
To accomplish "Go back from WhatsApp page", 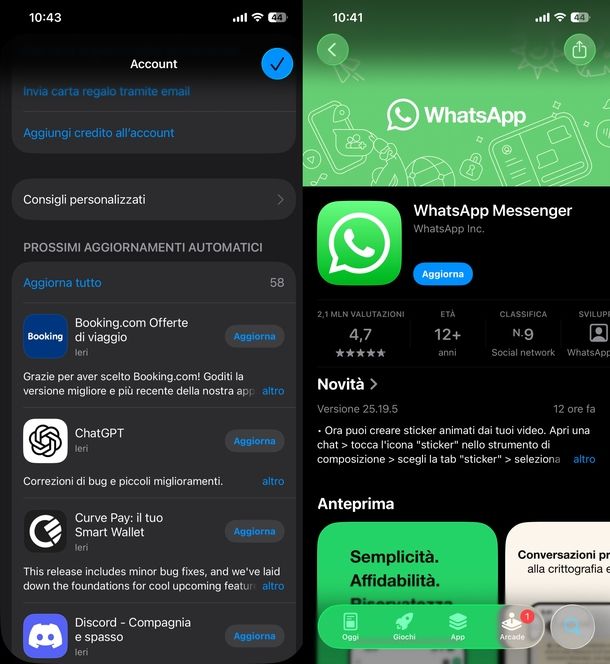I will click(332, 49).
